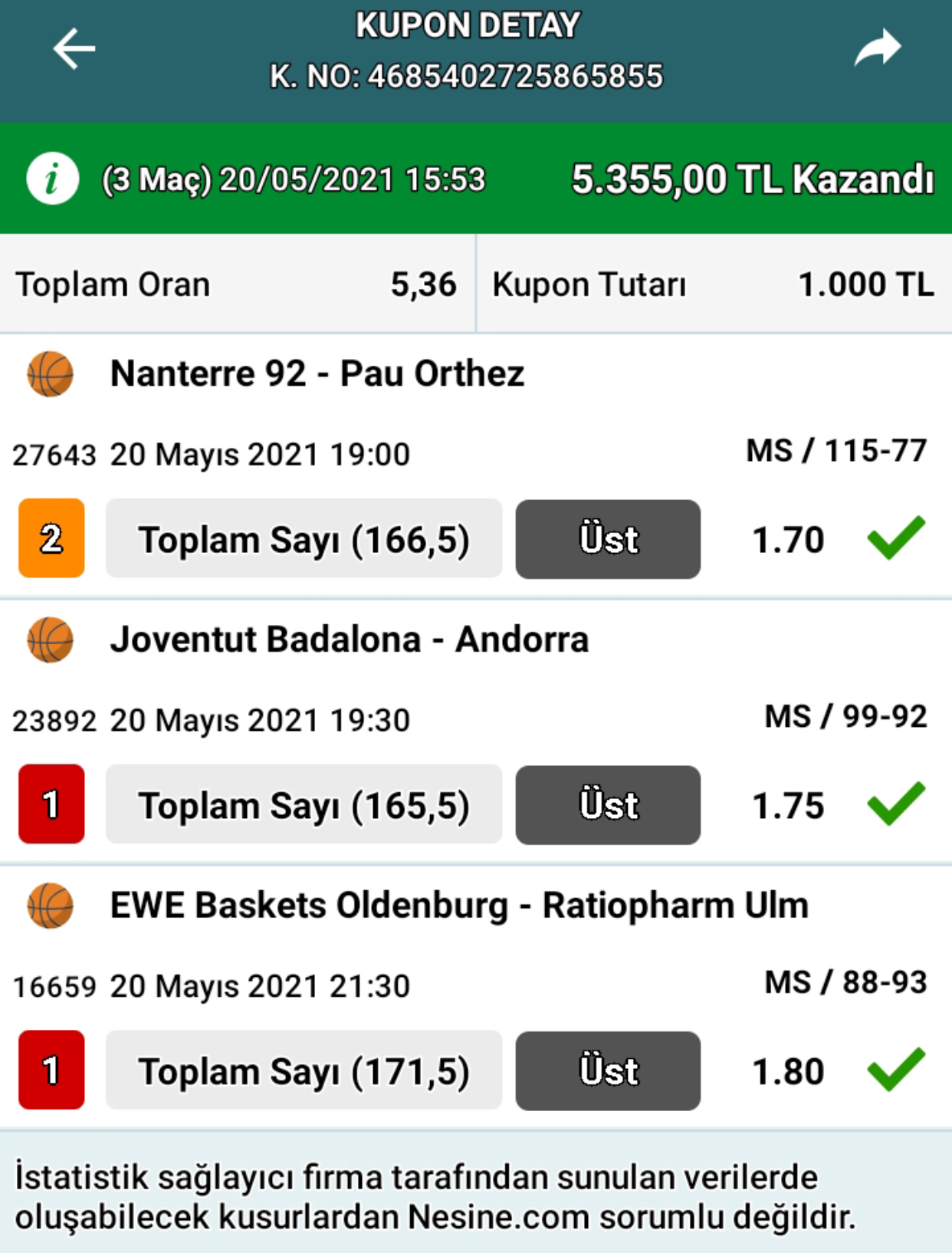Open the coupon info icon
This screenshot has width=952, height=1253.
coord(52,179)
